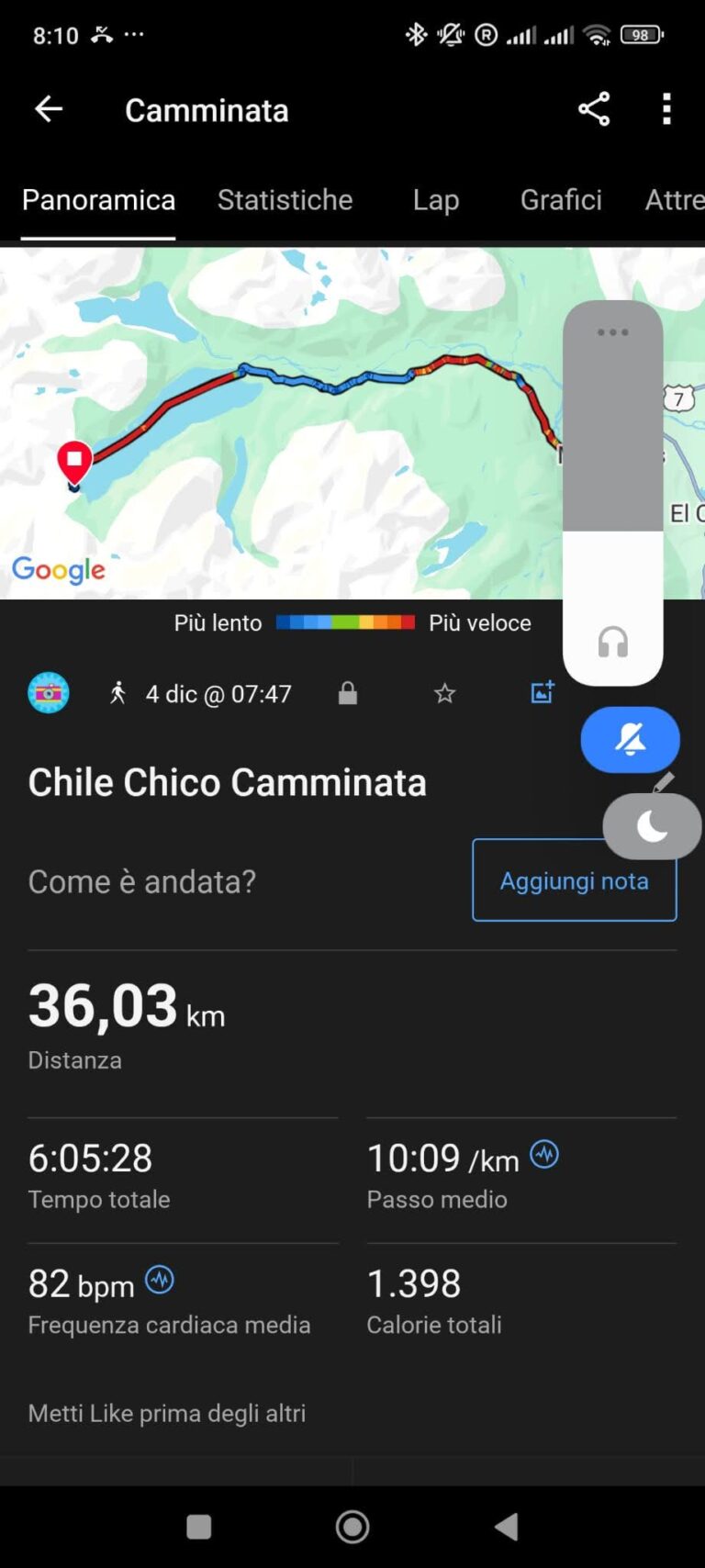Select the Grafici tab
705x1568 pixels.
[x=561, y=200]
